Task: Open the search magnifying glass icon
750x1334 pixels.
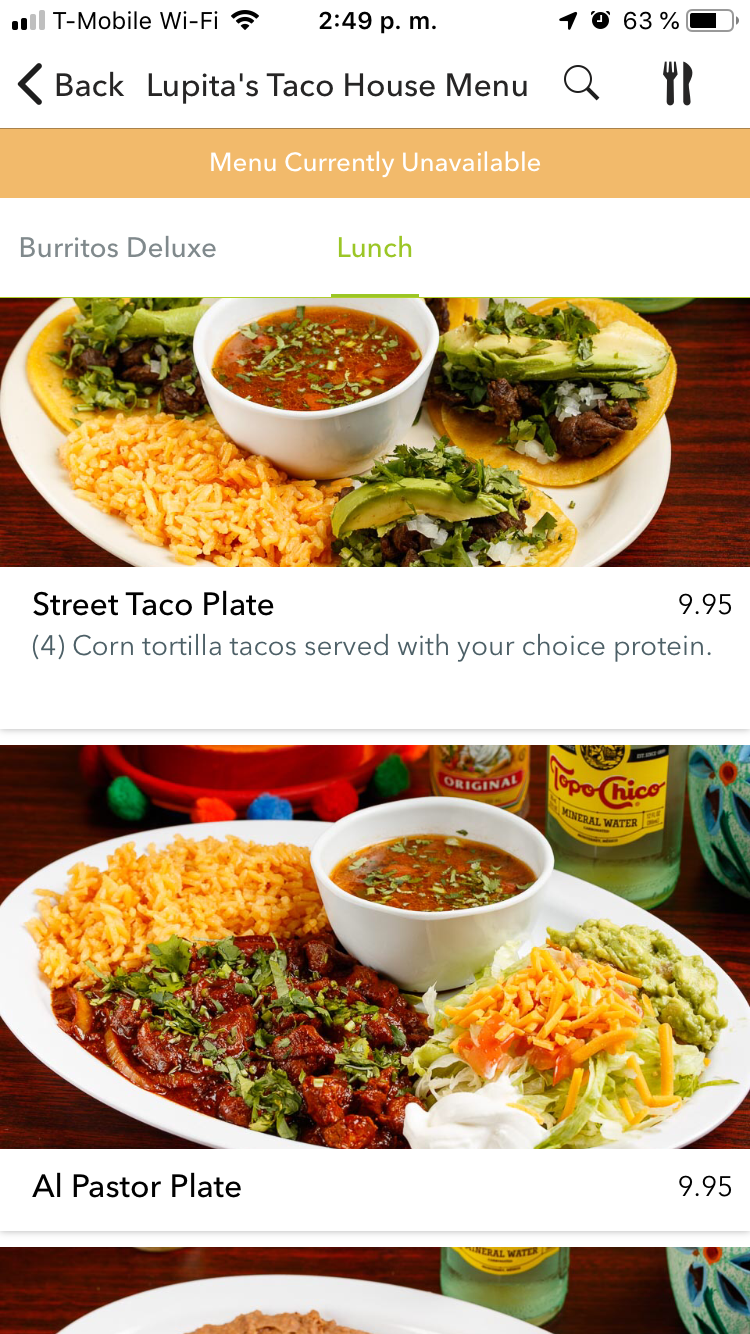Action: (x=581, y=84)
